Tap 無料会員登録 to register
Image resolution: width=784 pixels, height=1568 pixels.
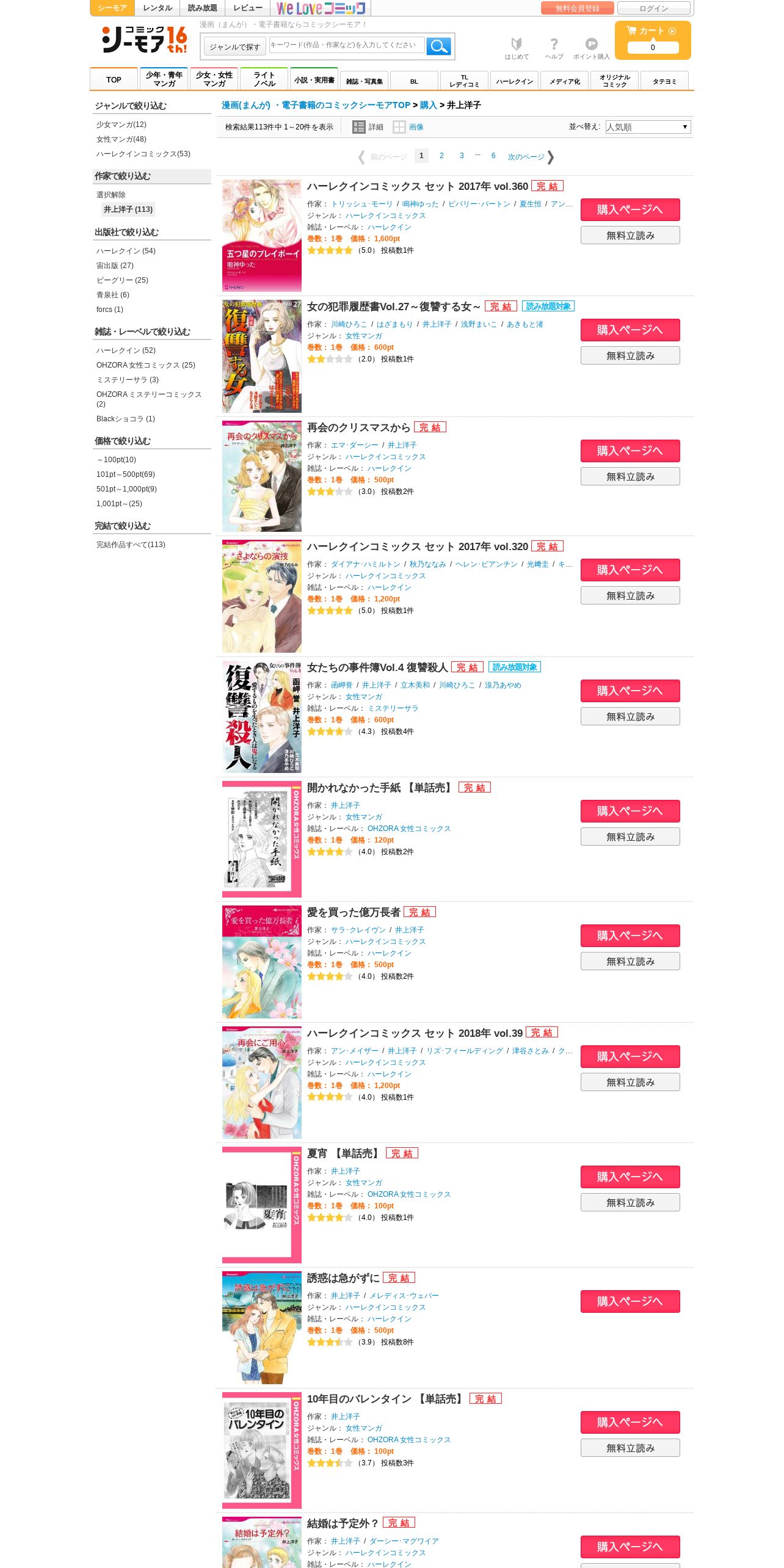[x=577, y=9]
